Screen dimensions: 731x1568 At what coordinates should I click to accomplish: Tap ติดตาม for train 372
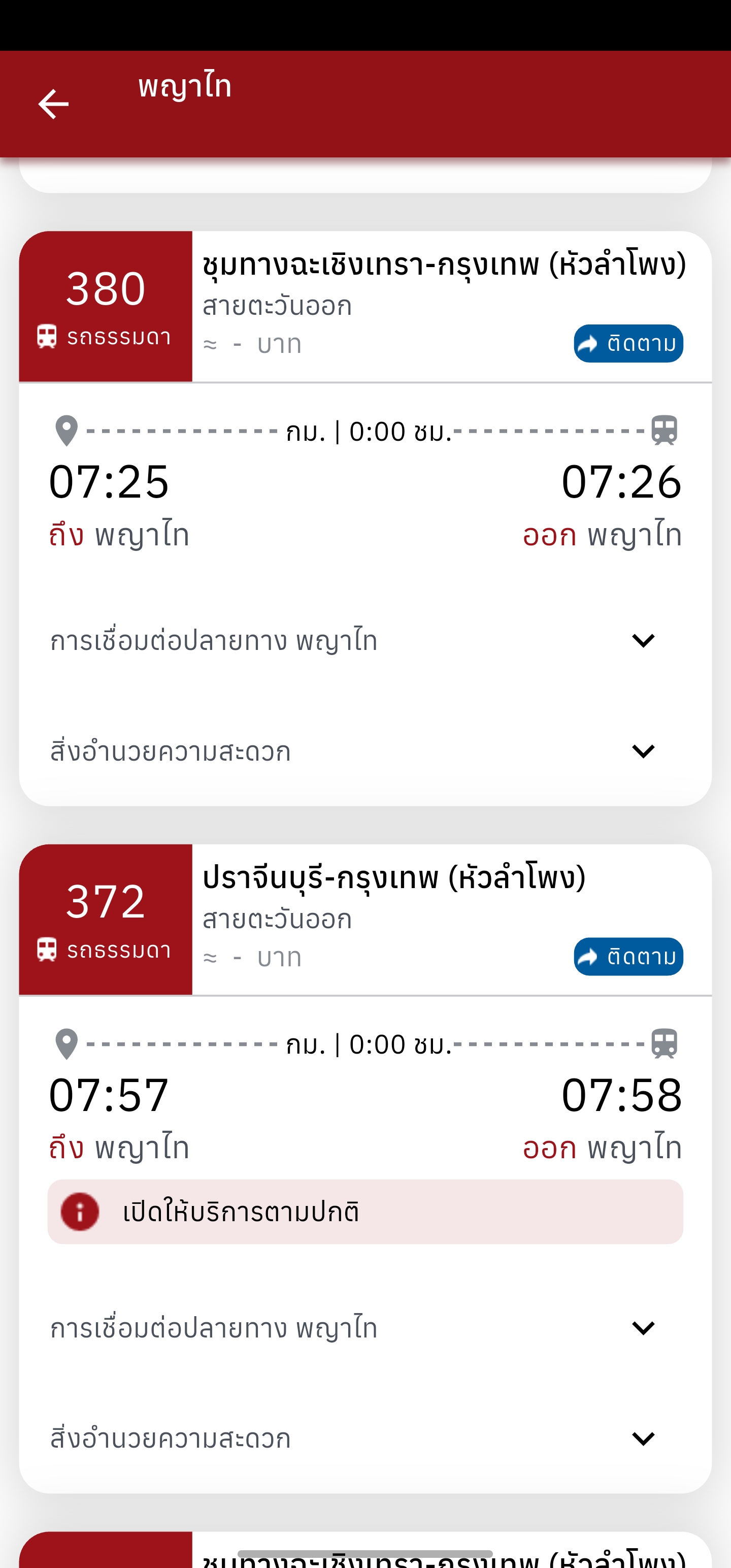[627, 957]
